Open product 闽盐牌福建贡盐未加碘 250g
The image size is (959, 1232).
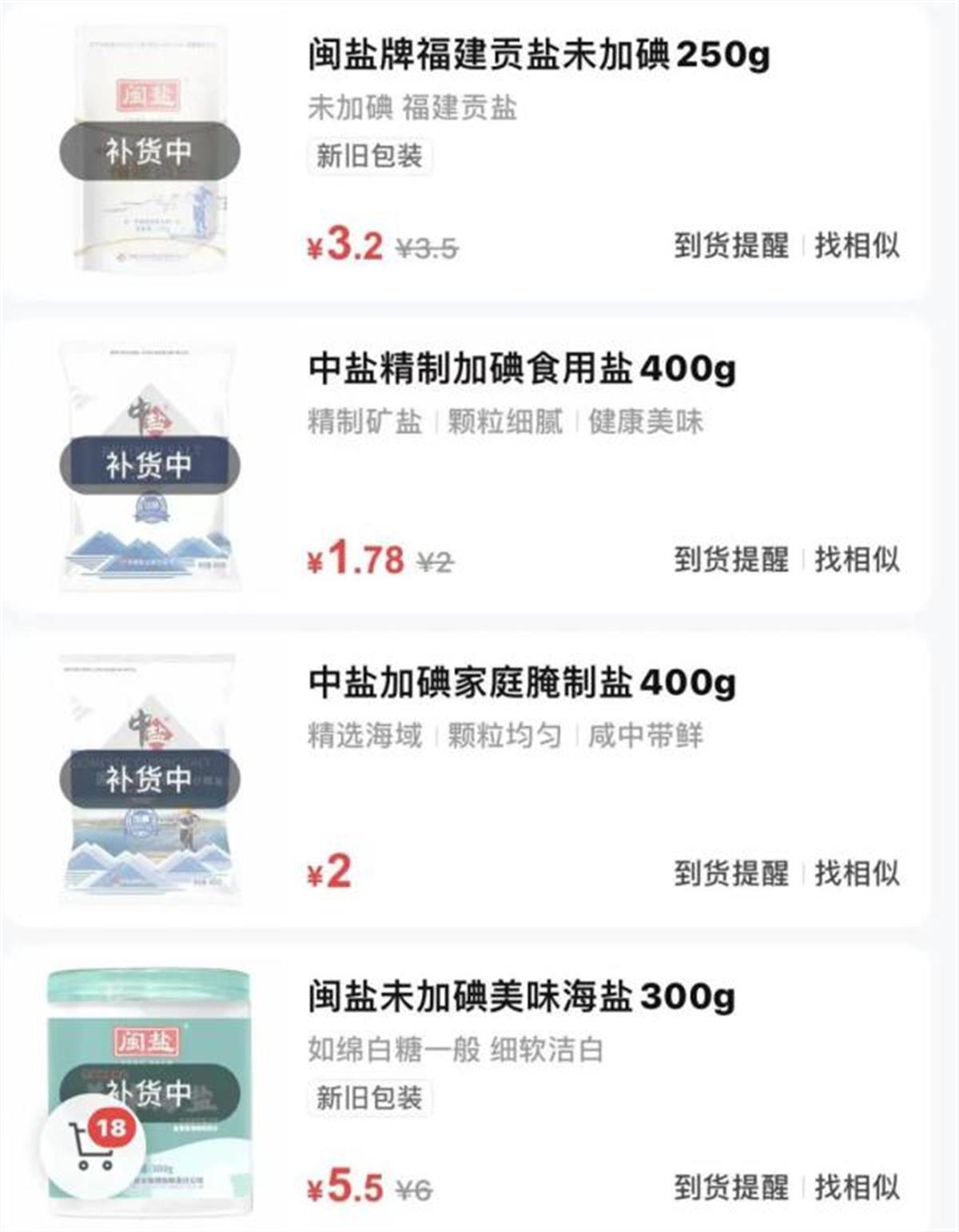point(539,55)
